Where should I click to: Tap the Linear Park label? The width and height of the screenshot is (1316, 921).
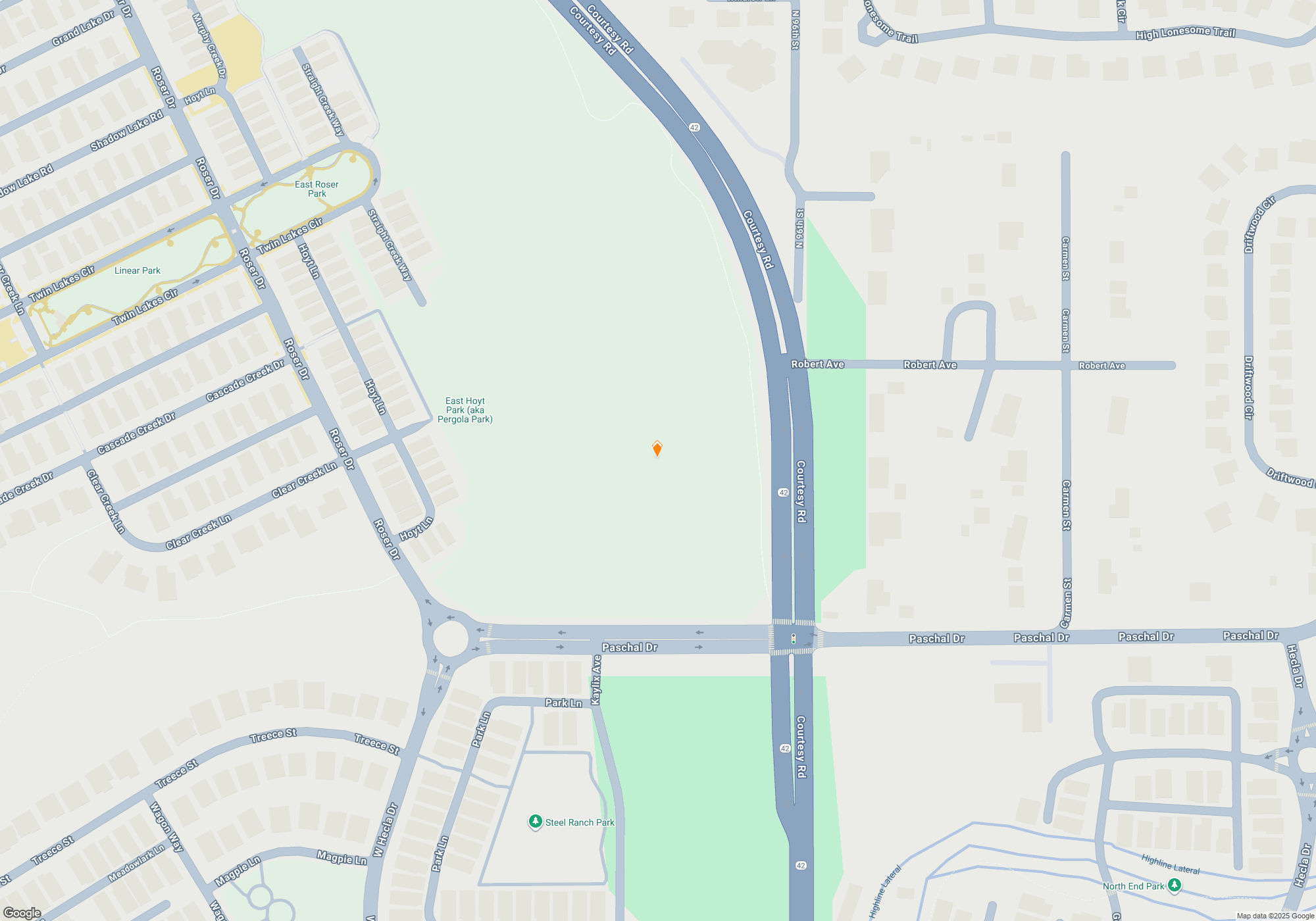(138, 270)
